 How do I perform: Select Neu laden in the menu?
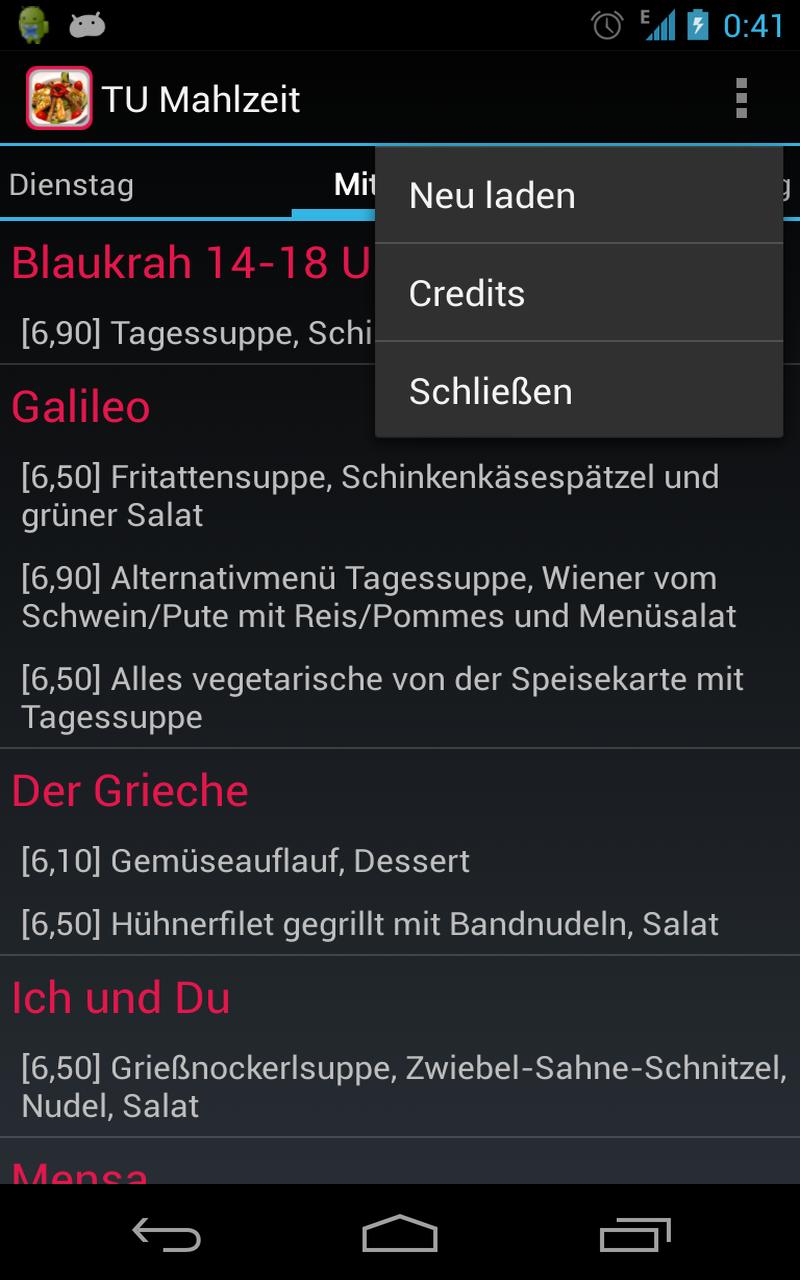coord(579,195)
